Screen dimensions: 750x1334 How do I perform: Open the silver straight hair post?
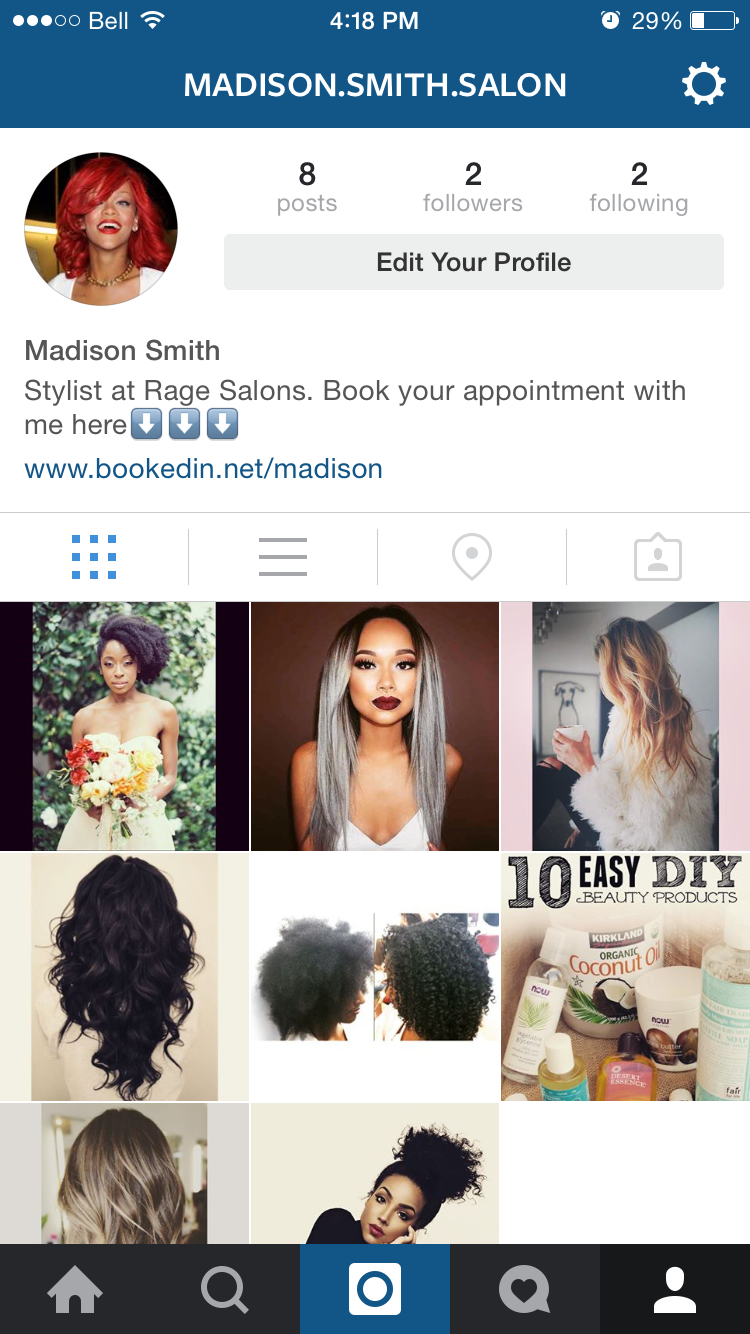tap(374, 726)
